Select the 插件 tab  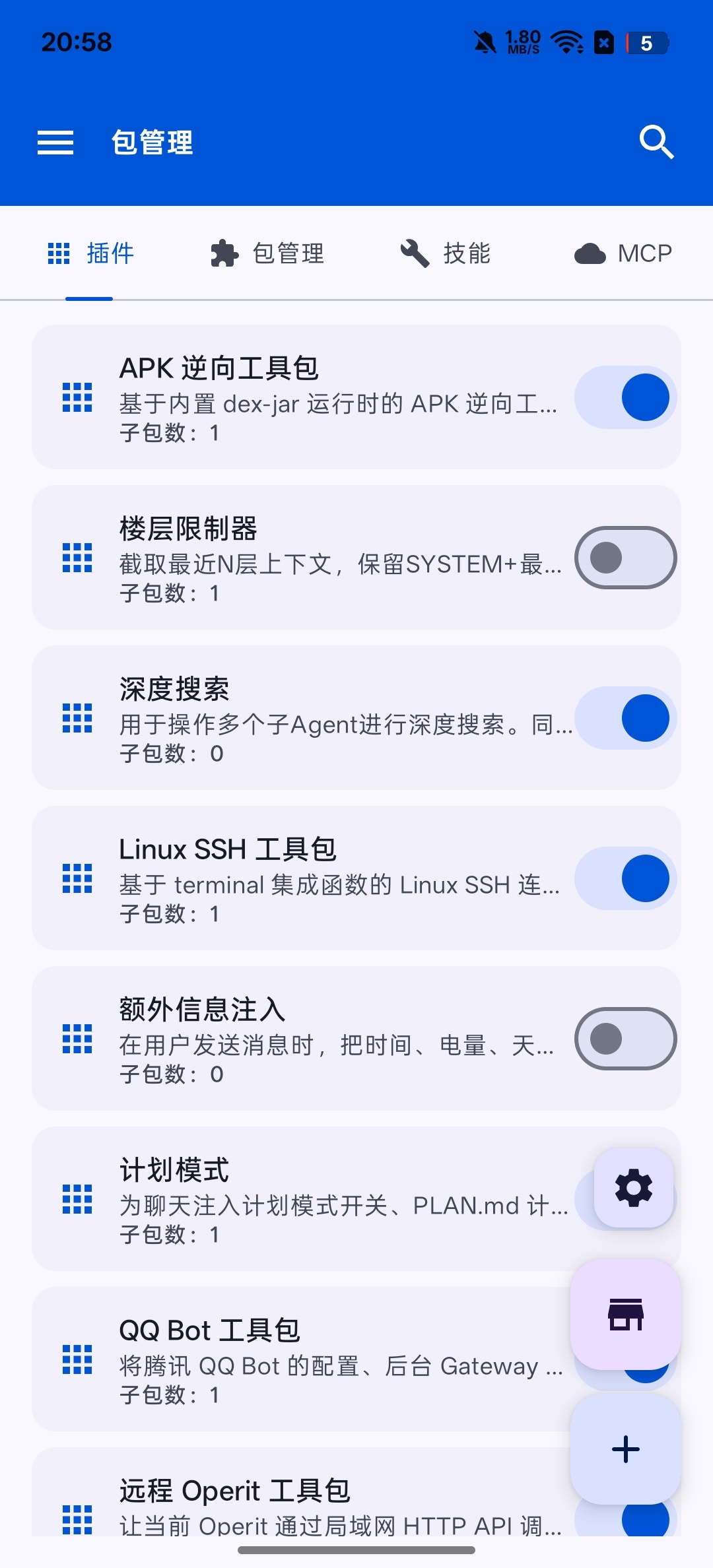click(x=89, y=253)
